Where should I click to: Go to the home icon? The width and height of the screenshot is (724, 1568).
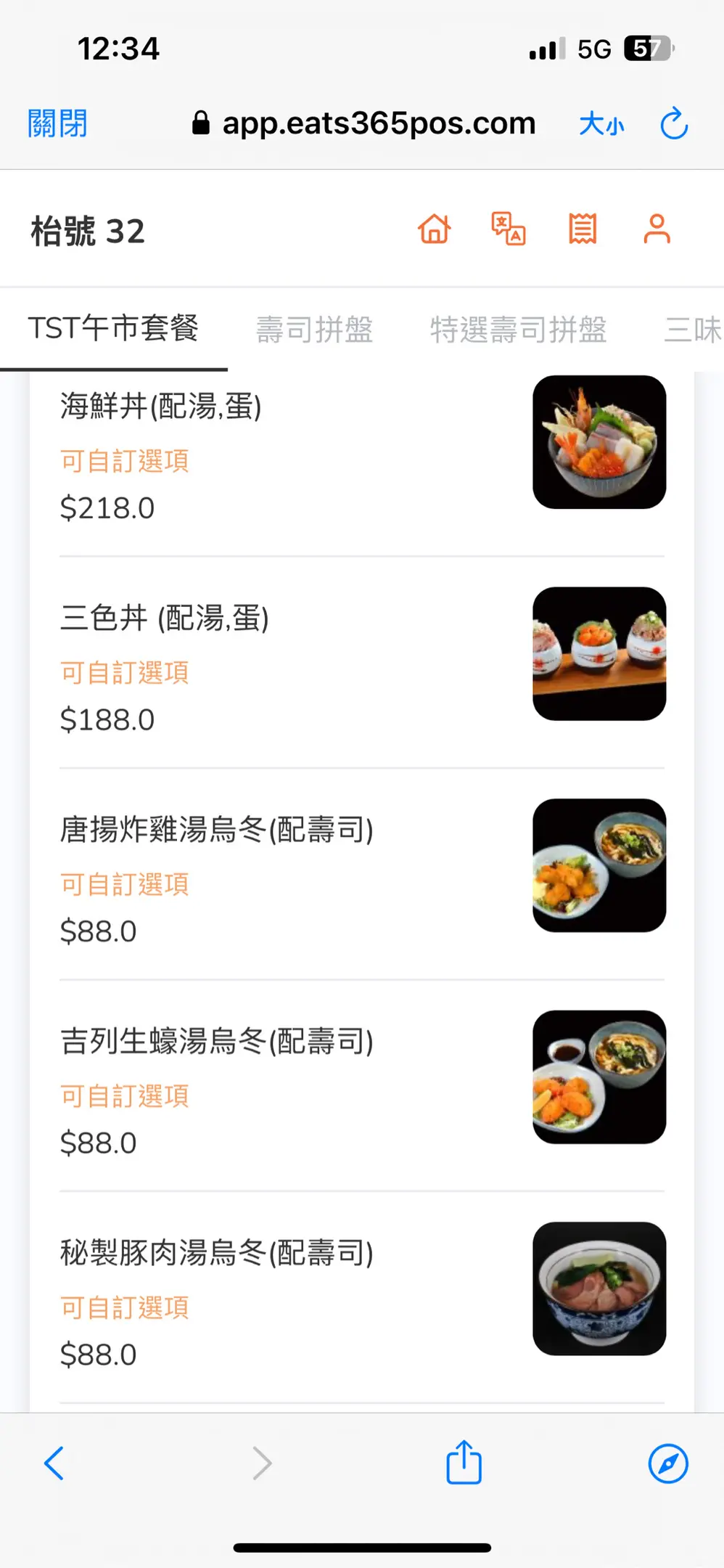click(435, 229)
